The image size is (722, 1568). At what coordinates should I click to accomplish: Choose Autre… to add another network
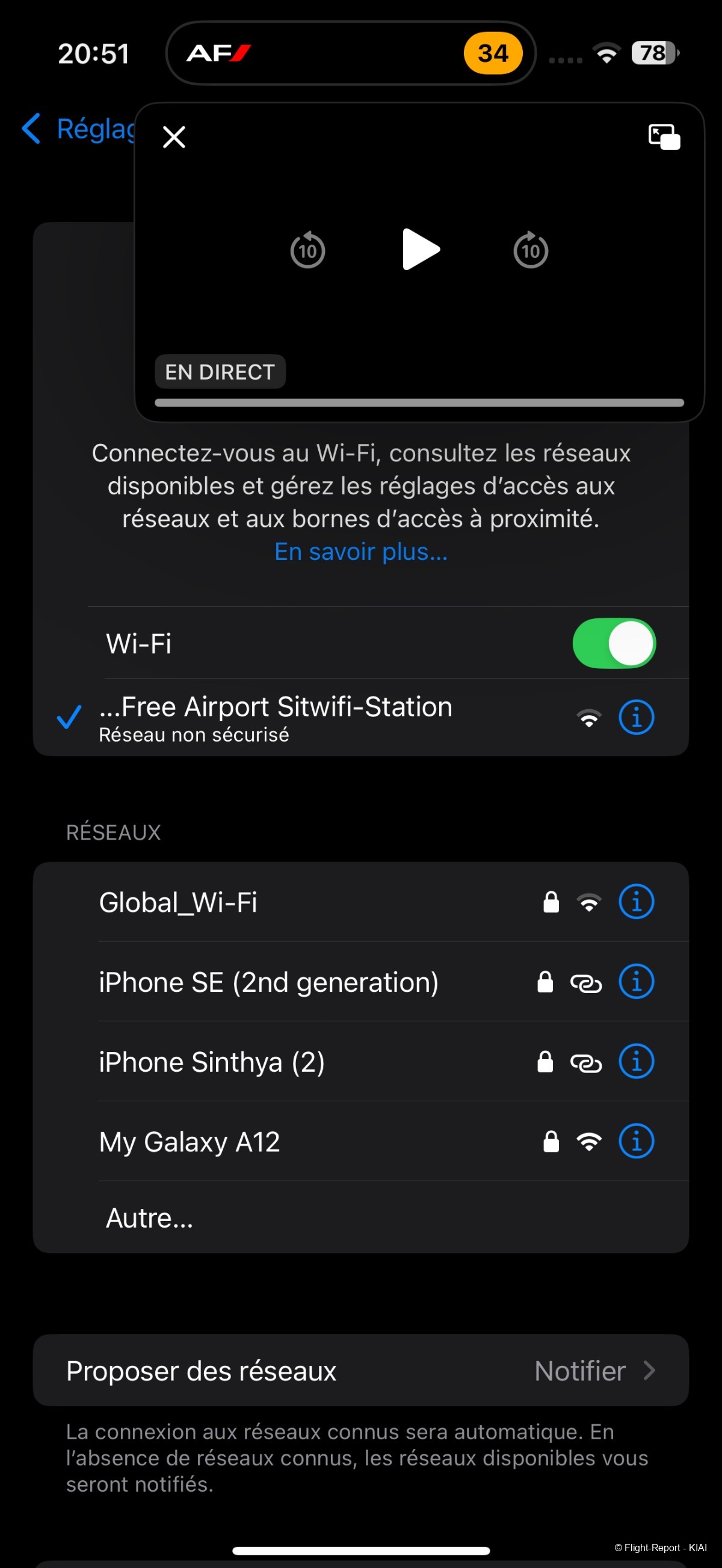[x=150, y=1218]
